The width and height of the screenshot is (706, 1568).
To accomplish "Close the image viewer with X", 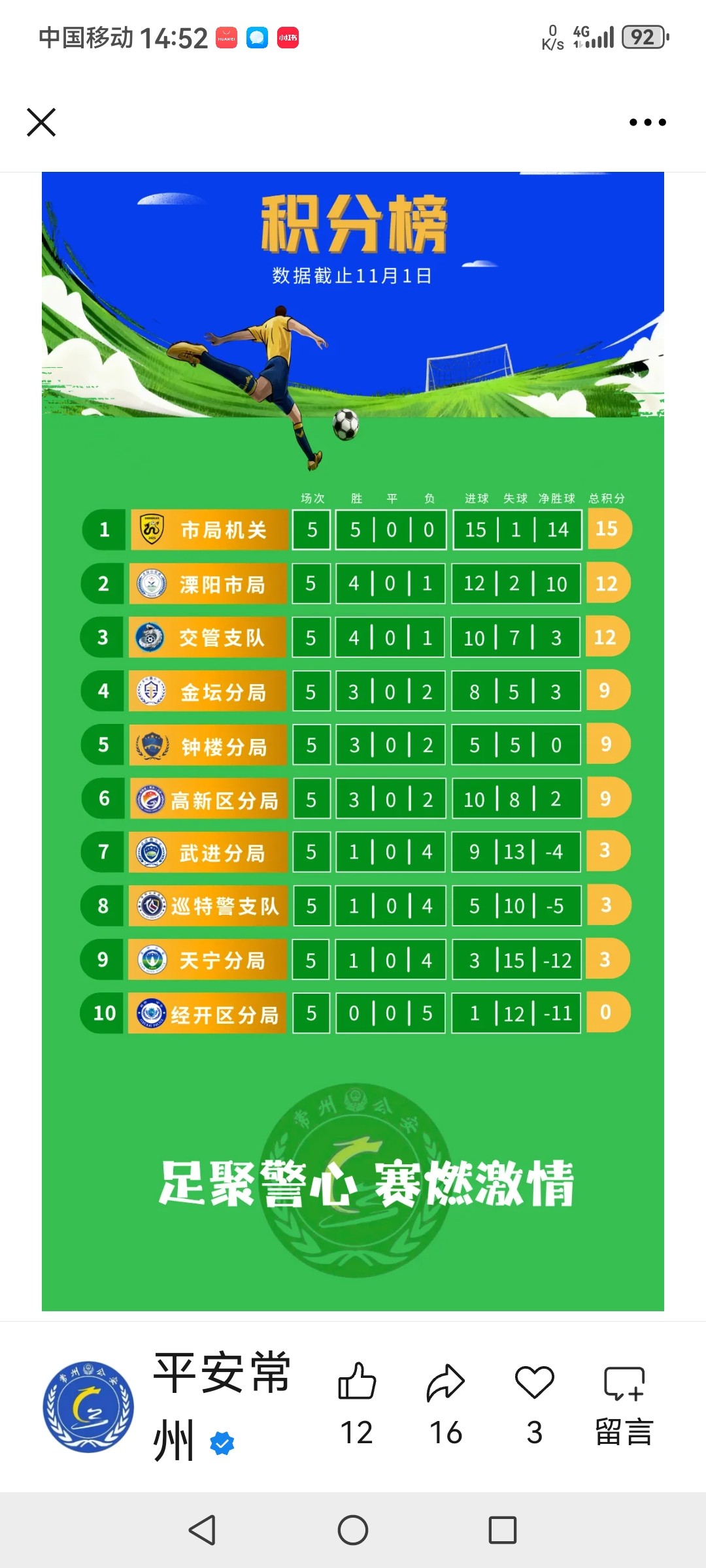I will pyautogui.click(x=41, y=122).
